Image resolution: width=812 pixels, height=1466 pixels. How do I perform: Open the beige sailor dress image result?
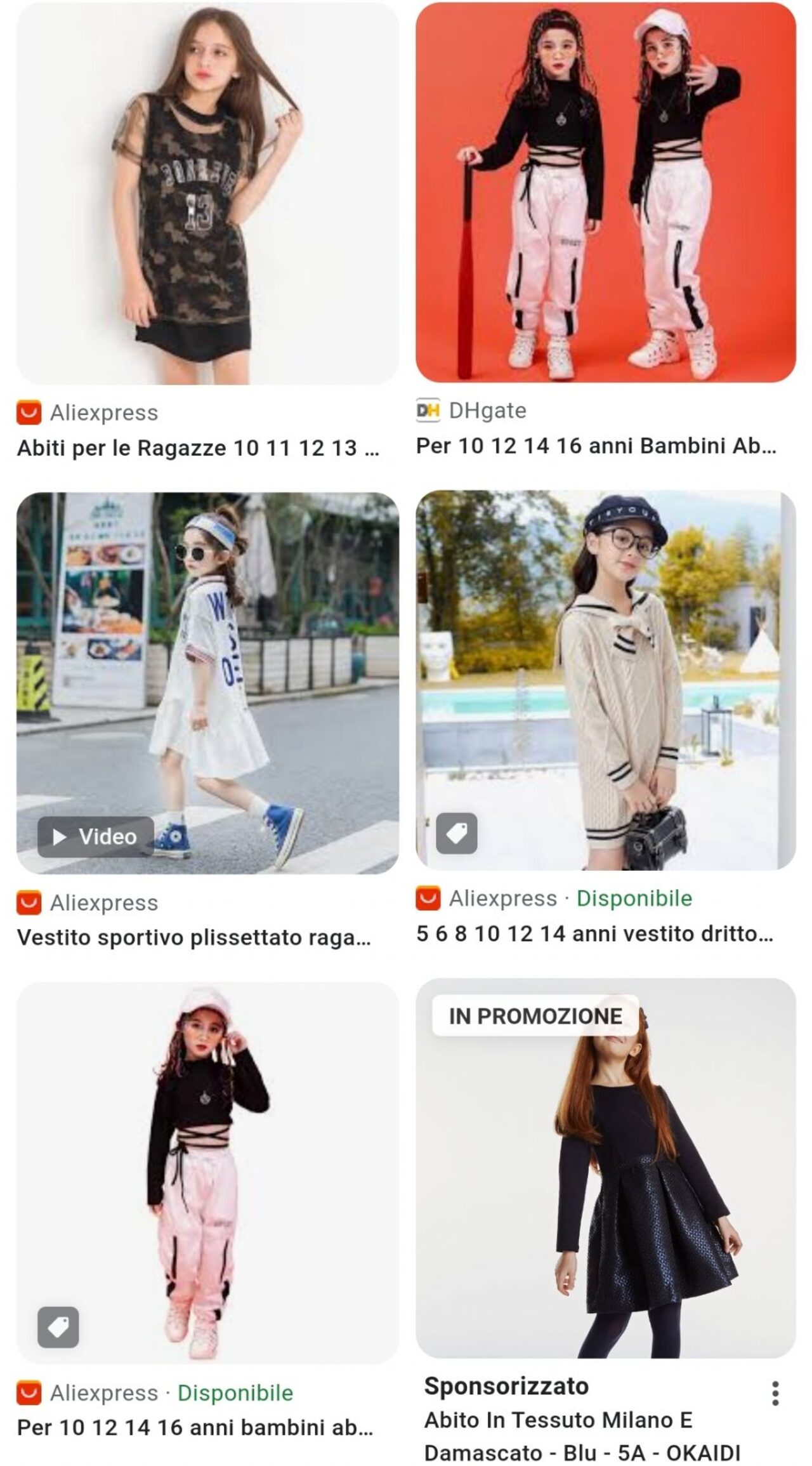coord(605,680)
